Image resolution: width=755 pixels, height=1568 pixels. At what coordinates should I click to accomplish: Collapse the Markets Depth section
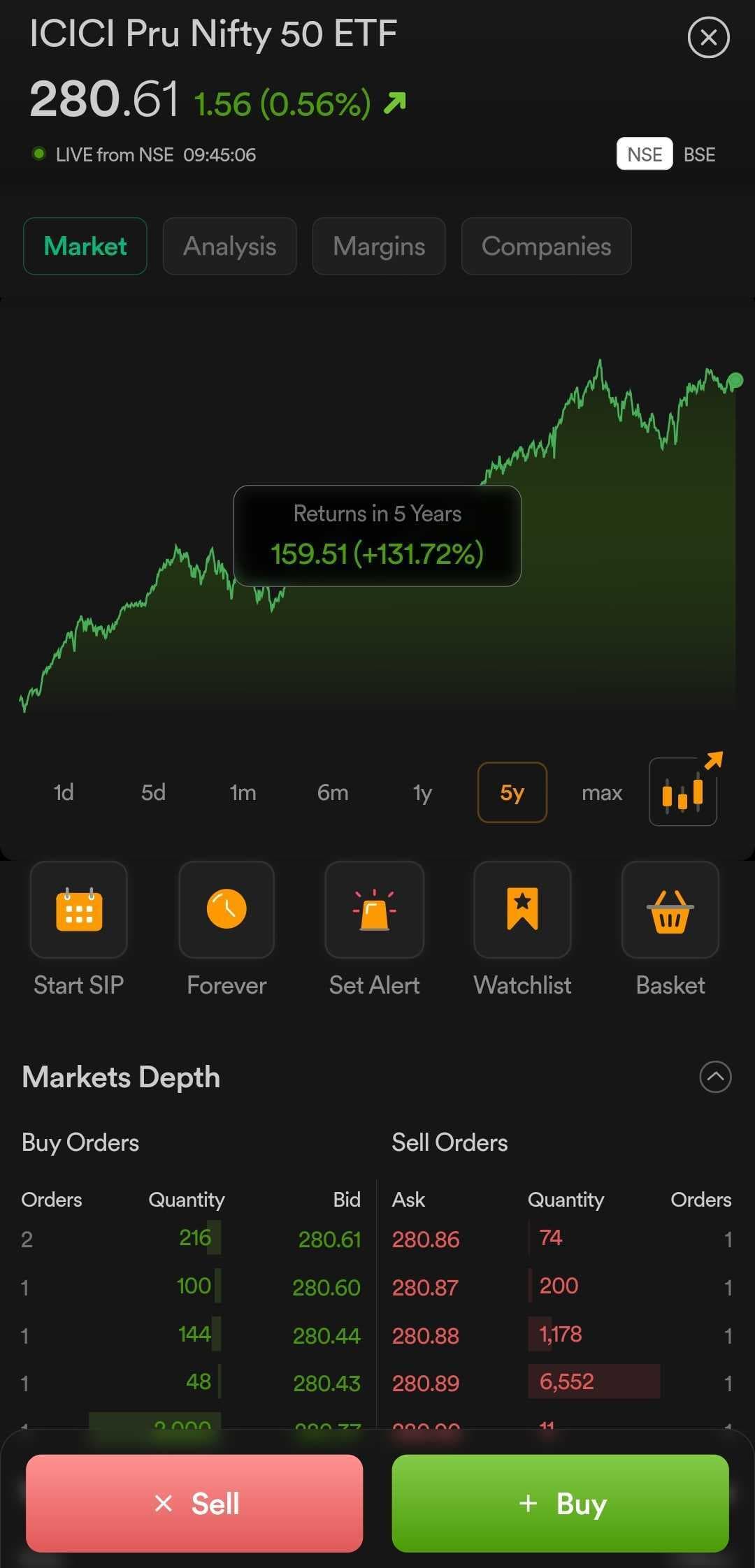coord(715,1077)
